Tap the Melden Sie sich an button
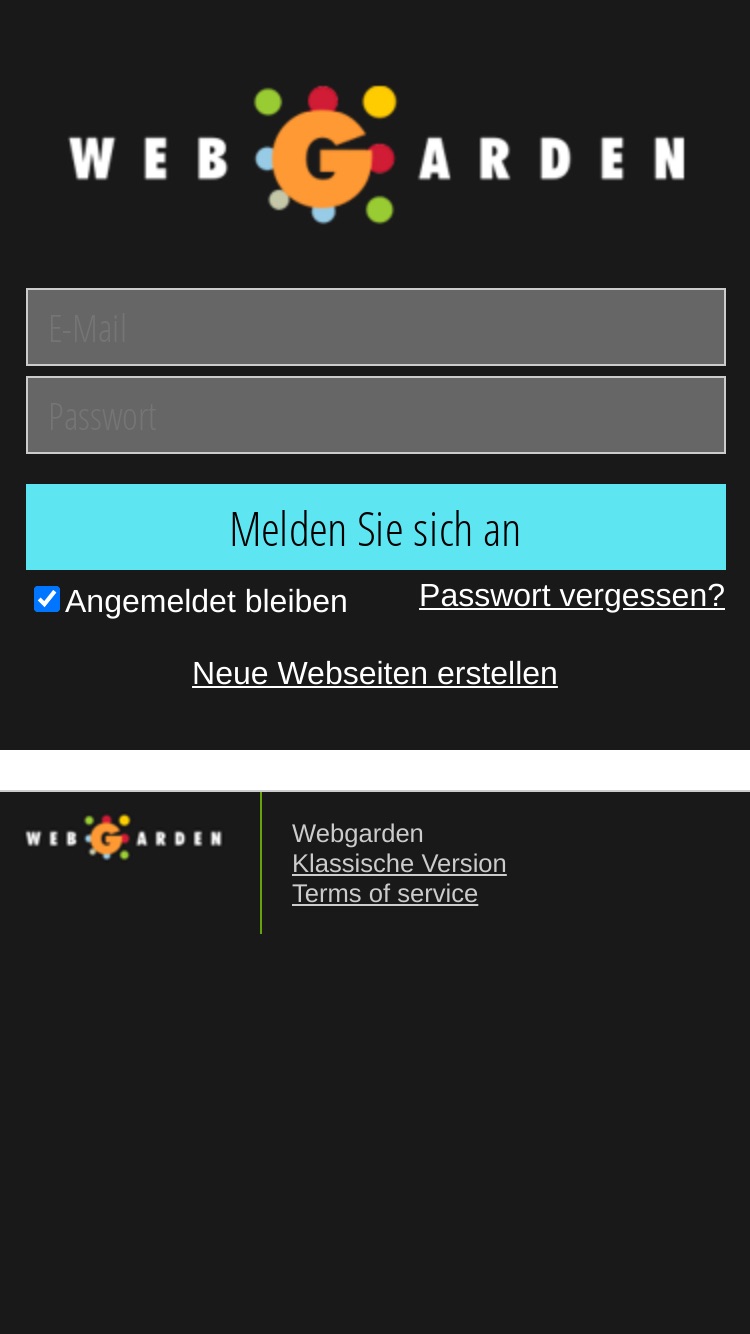 click(x=375, y=527)
